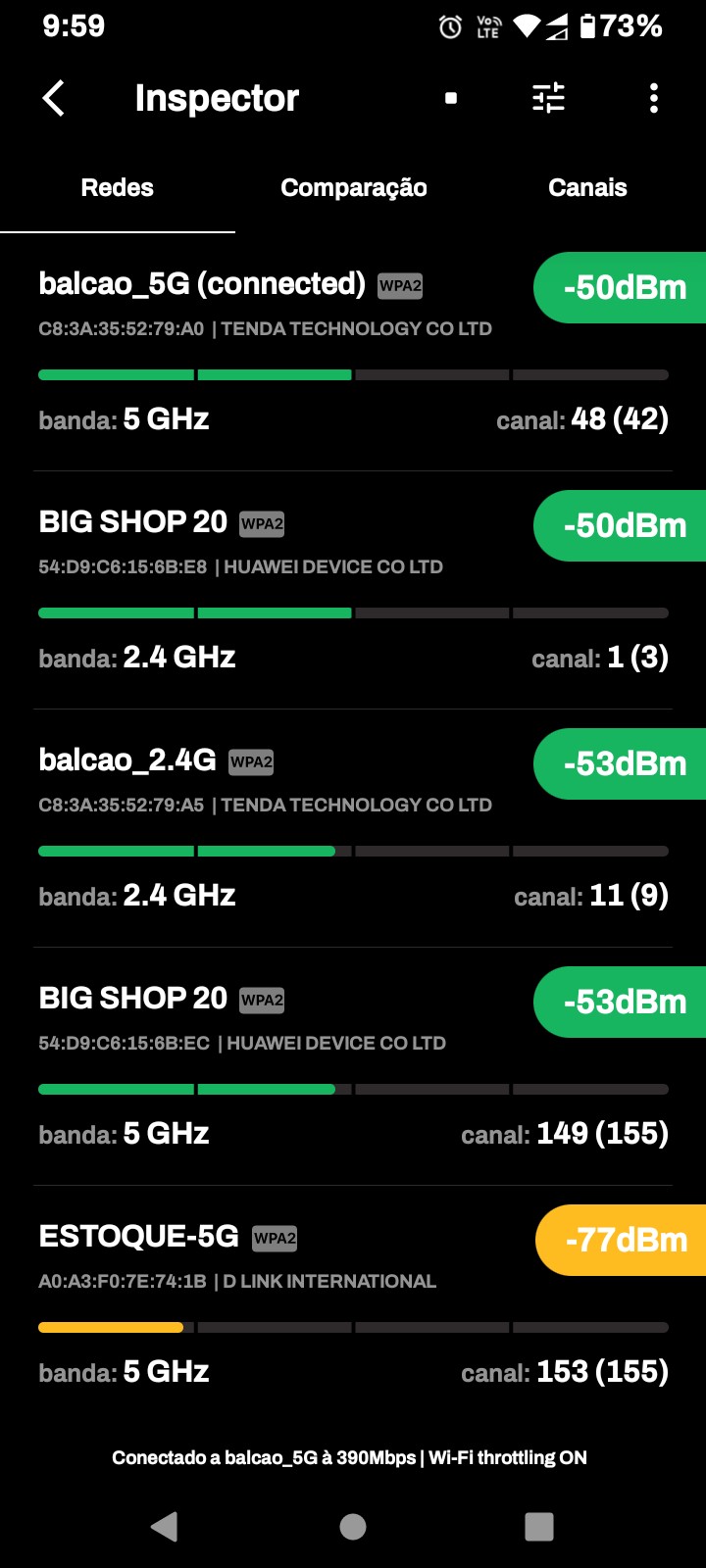Stop the network scan
Screen dimensions: 706x1568
pos(451,98)
